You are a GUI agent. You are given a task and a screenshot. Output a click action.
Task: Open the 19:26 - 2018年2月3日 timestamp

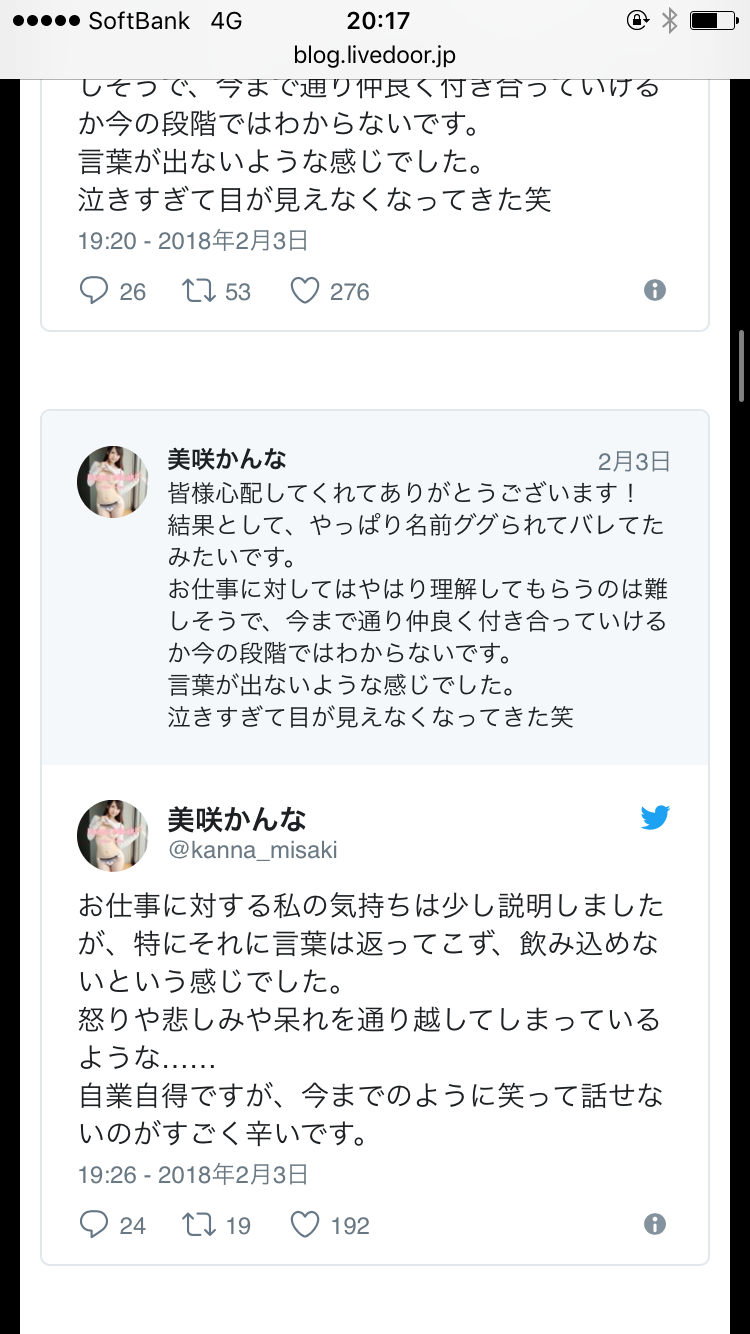point(193,1174)
